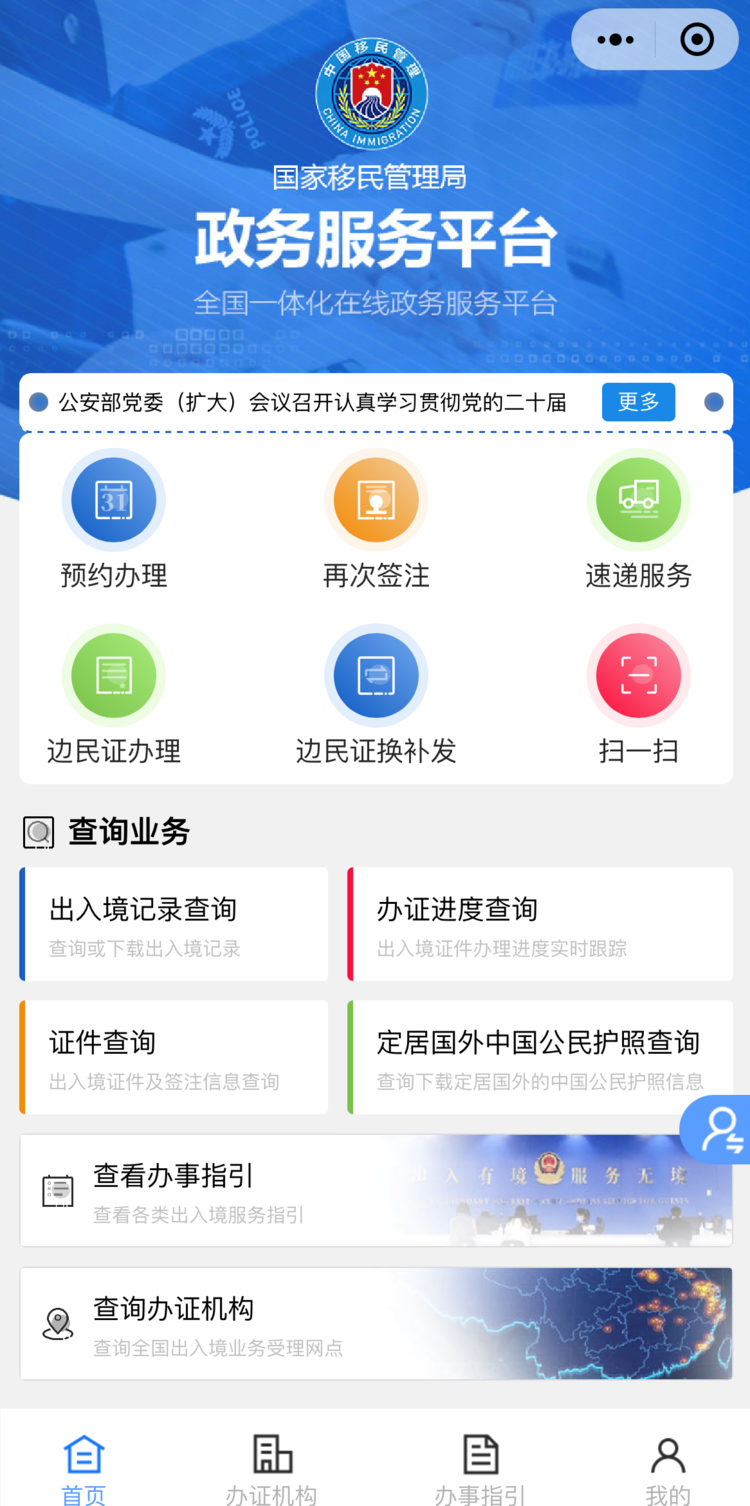Open the 边民证办理 border pass icon
The height and width of the screenshot is (1506, 750).
(x=113, y=675)
